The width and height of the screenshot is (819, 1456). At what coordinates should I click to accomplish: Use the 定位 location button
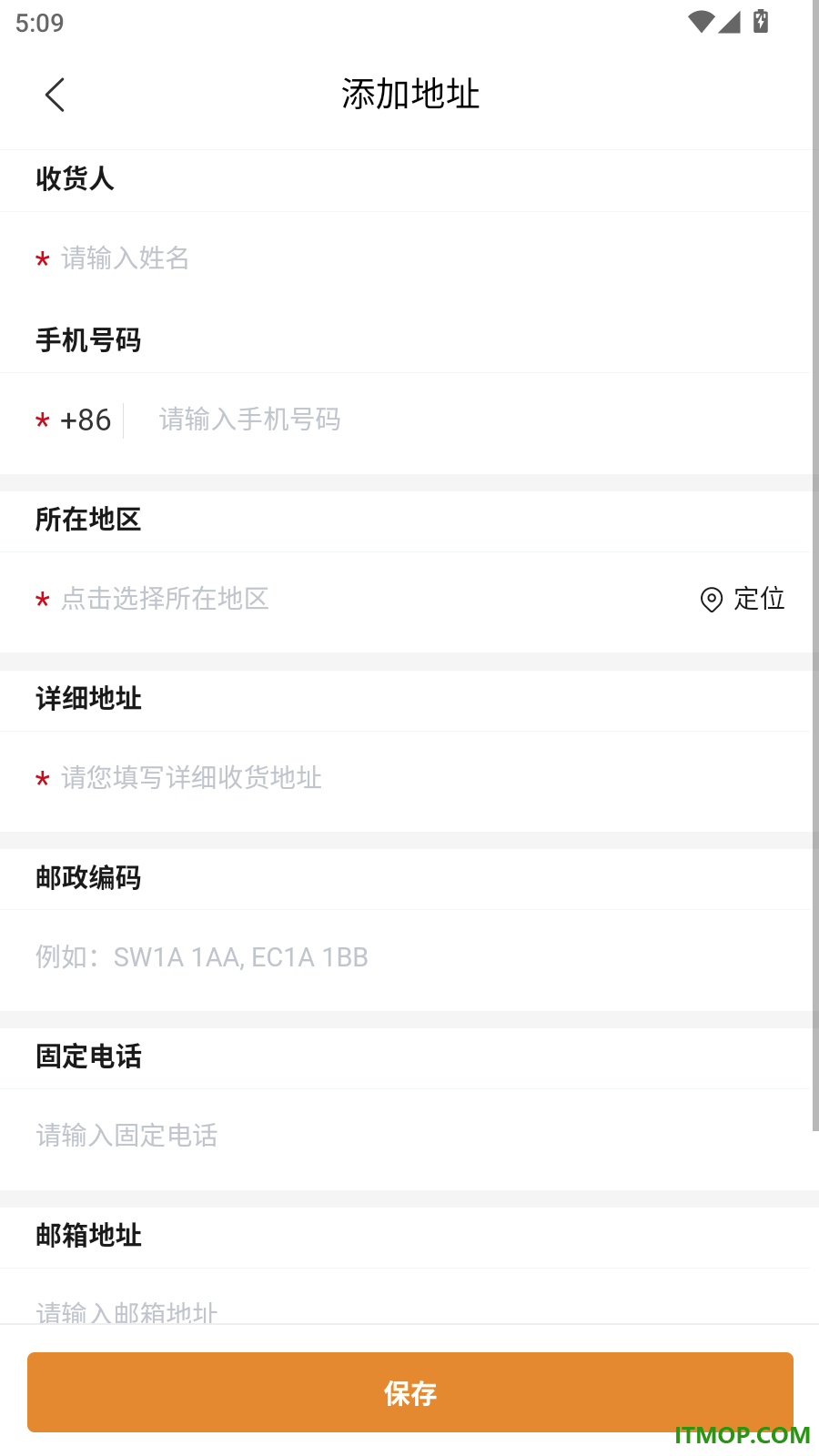tap(743, 599)
